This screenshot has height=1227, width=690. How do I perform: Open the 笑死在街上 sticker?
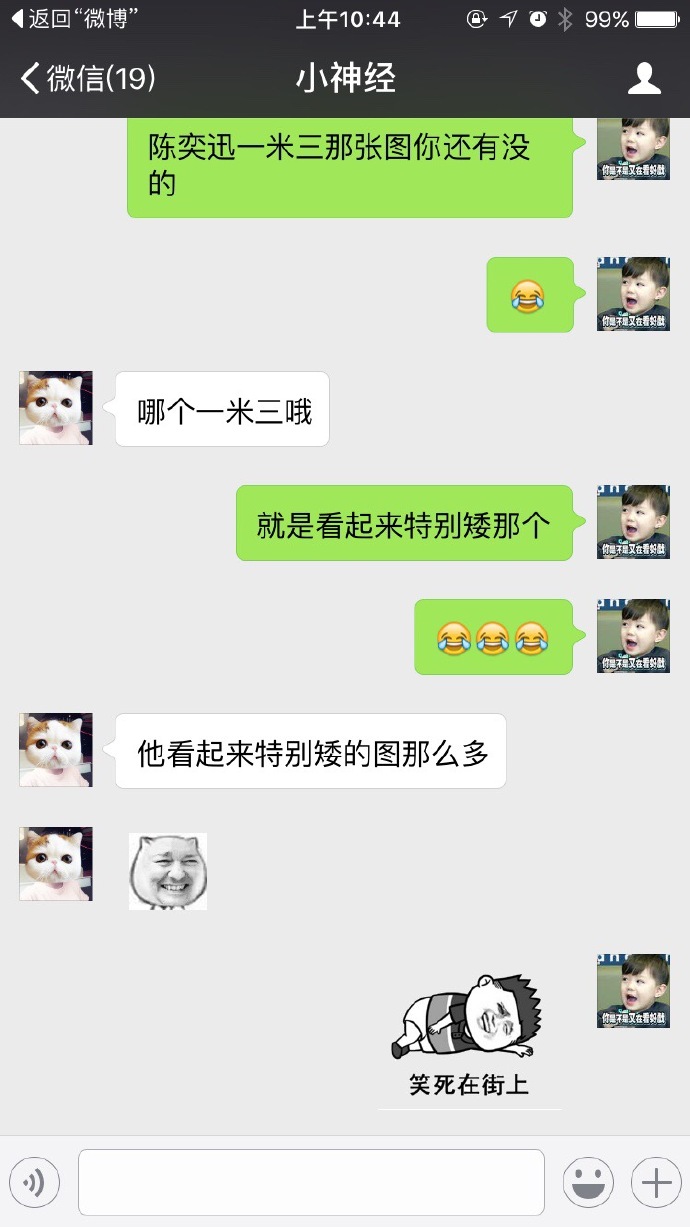coord(468,1036)
